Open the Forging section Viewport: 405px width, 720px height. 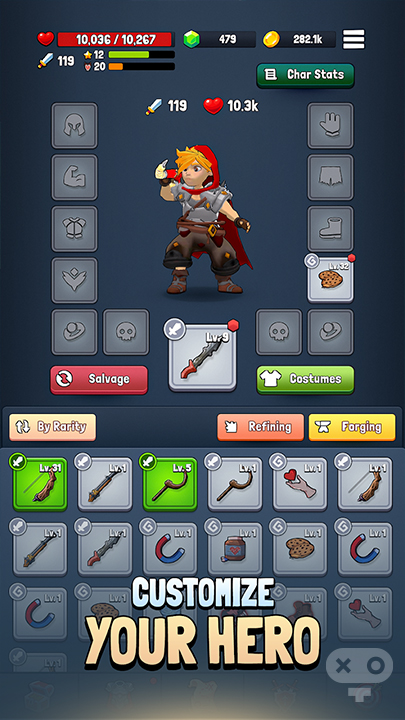(x=352, y=427)
